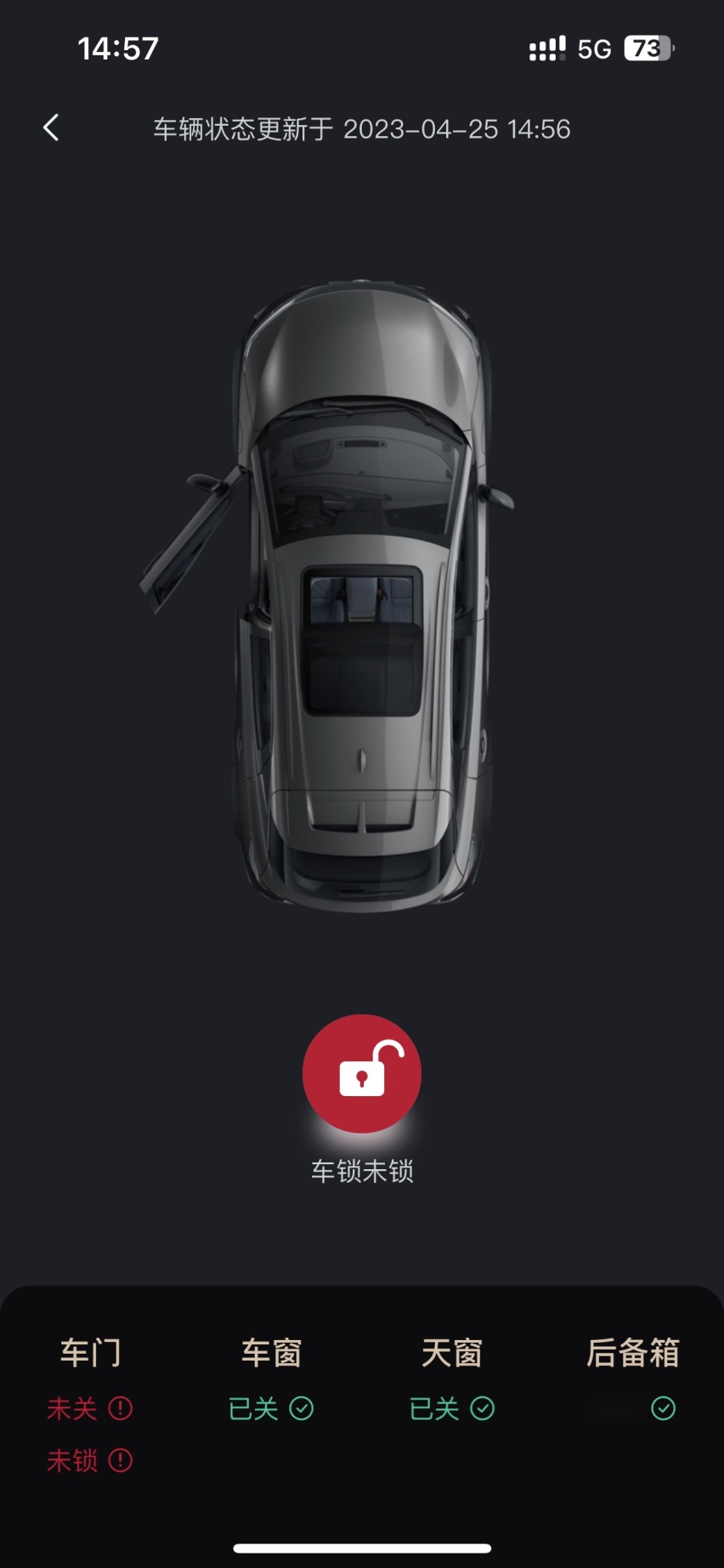The height and width of the screenshot is (1568, 724).
Task: Go back using the top arrow
Action: (51, 128)
